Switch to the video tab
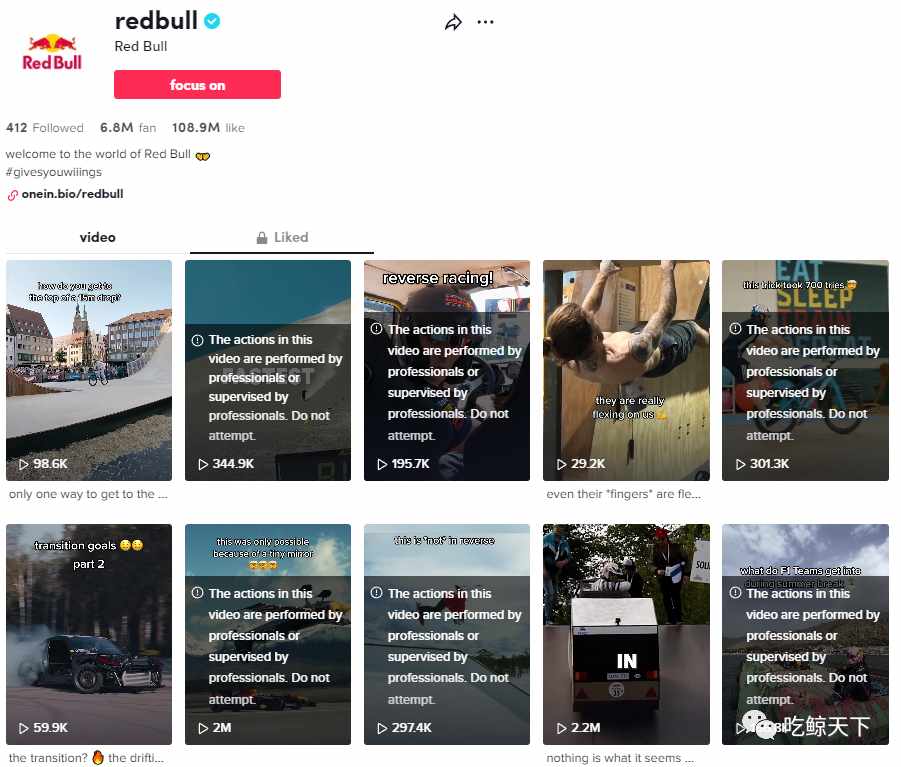This screenshot has height=767, width=901. click(97, 237)
